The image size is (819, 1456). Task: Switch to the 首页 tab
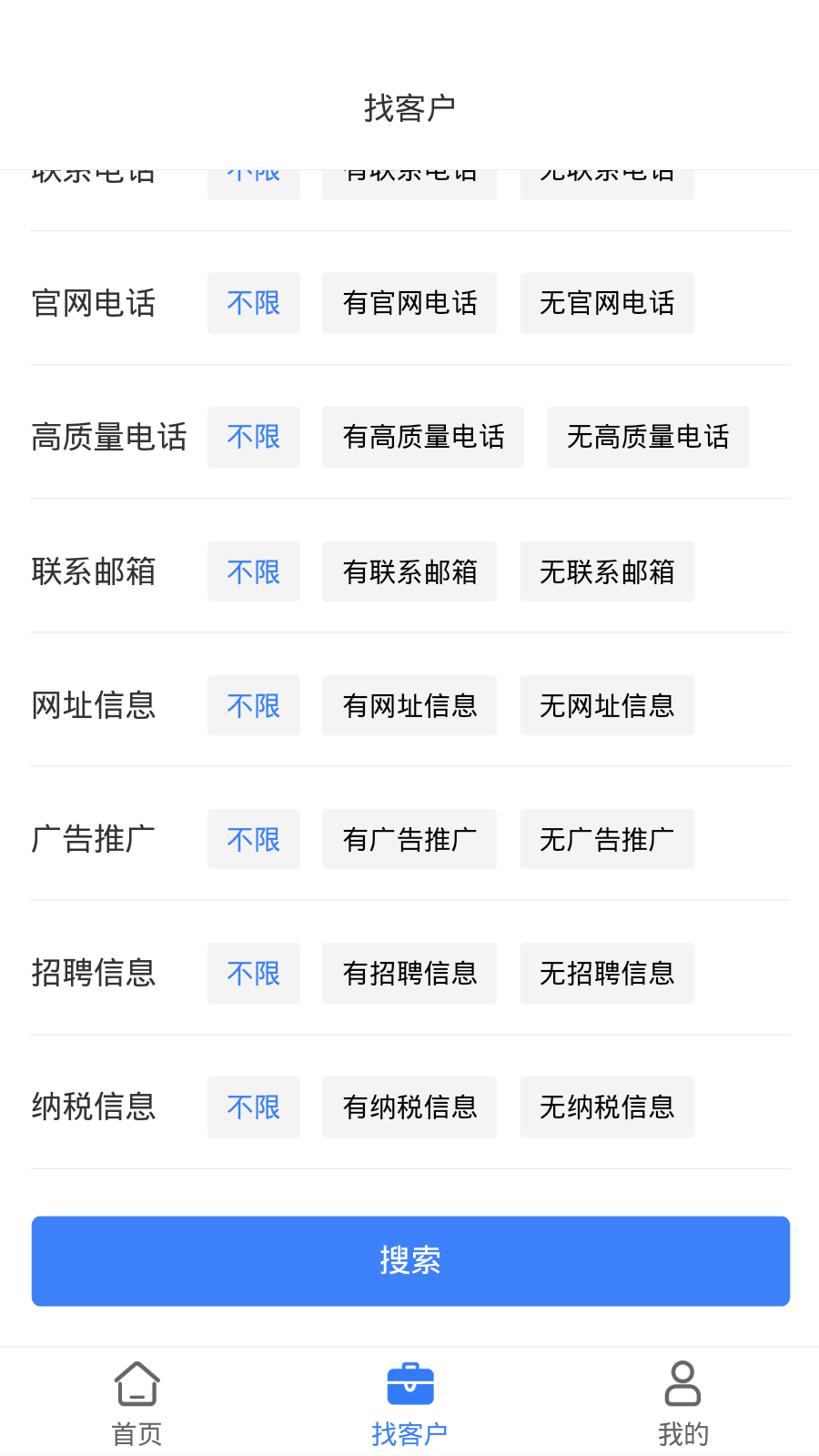click(136, 1404)
